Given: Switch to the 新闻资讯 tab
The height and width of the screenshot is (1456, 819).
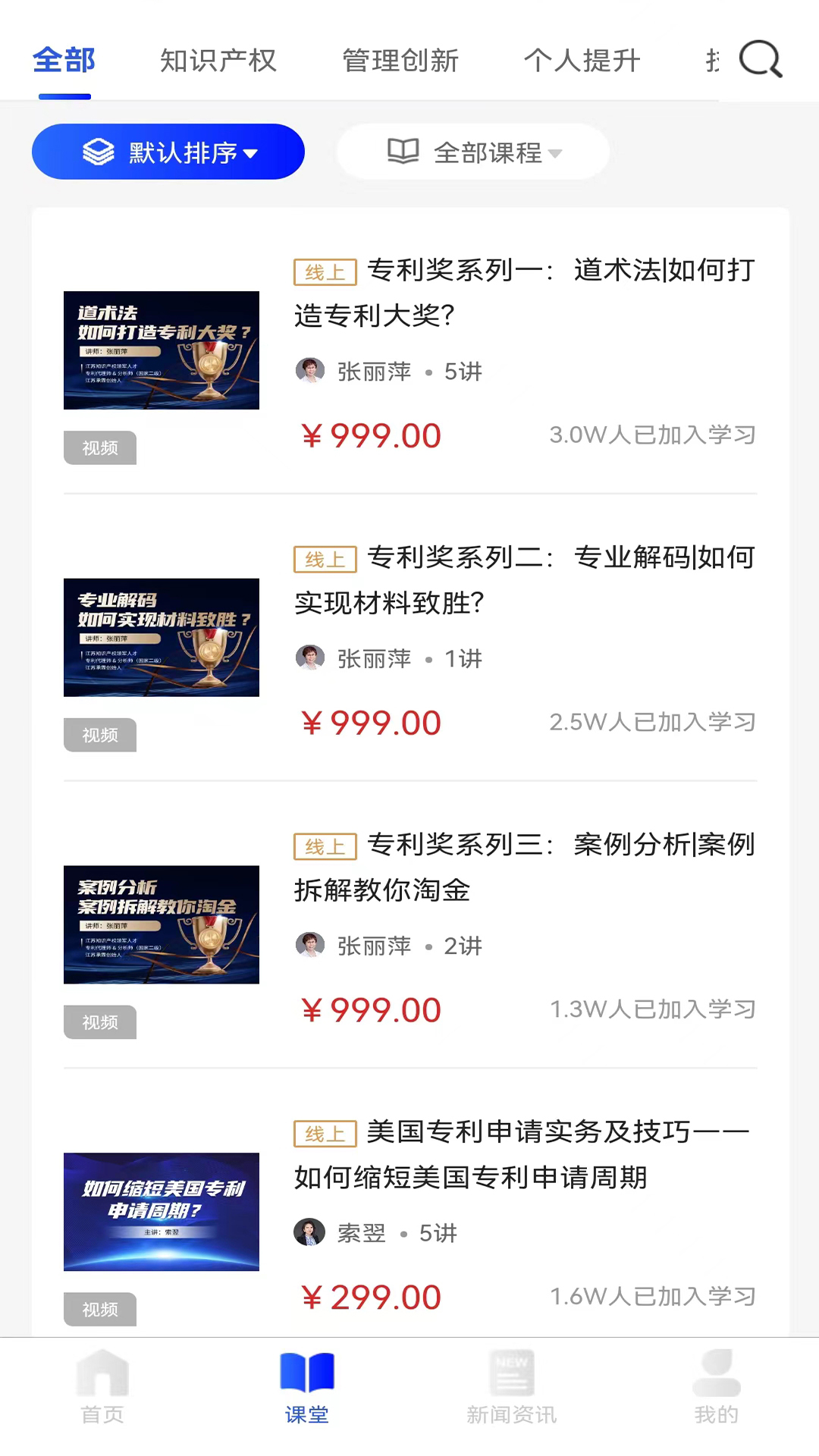Looking at the screenshot, I should [x=512, y=1388].
